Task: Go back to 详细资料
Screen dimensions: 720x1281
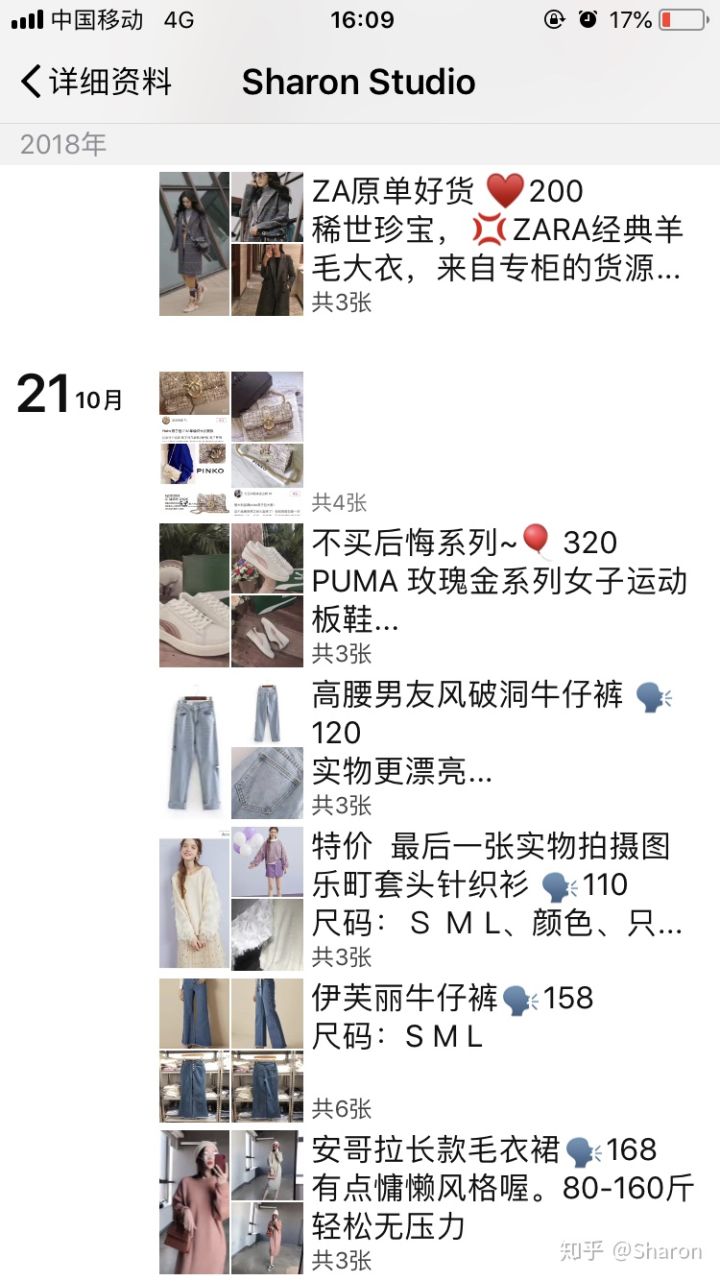Action: tap(96, 82)
